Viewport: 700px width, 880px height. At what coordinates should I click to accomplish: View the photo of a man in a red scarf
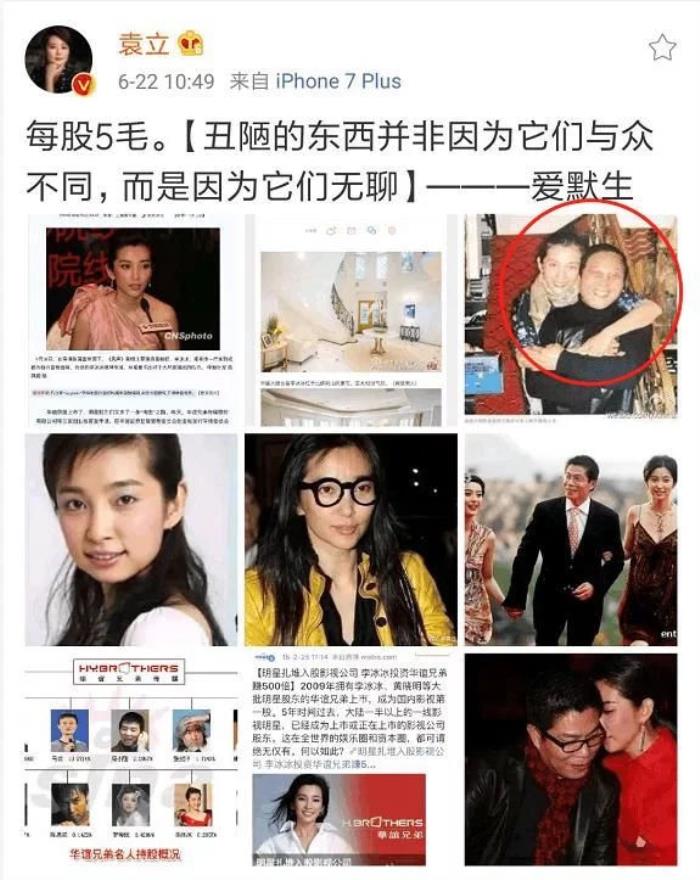tap(571, 760)
